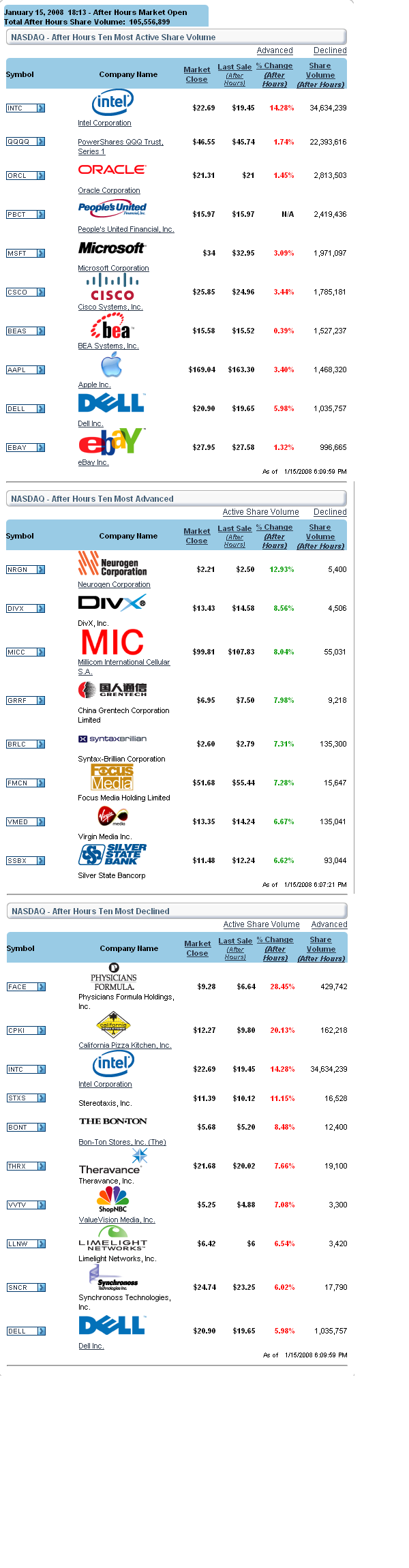Viewport: 409px width, 1568px height.
Task: Open BEA Systems, Inc. link
Action: click(x=108, y=346)
